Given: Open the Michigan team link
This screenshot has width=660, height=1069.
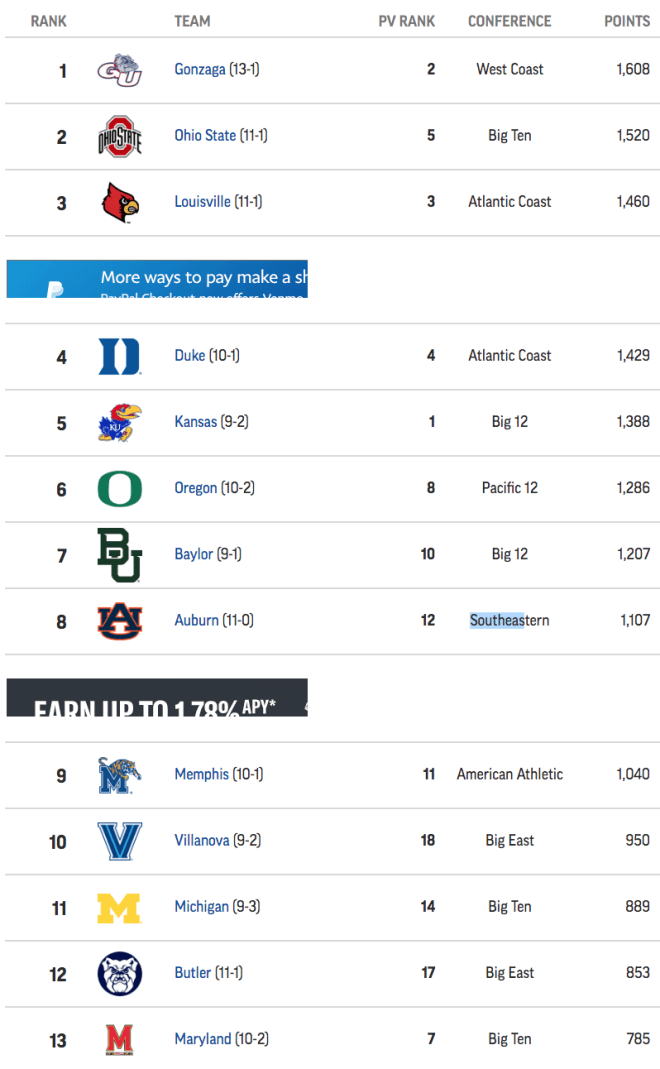Looking at the screenshot, I should (201, 907).
